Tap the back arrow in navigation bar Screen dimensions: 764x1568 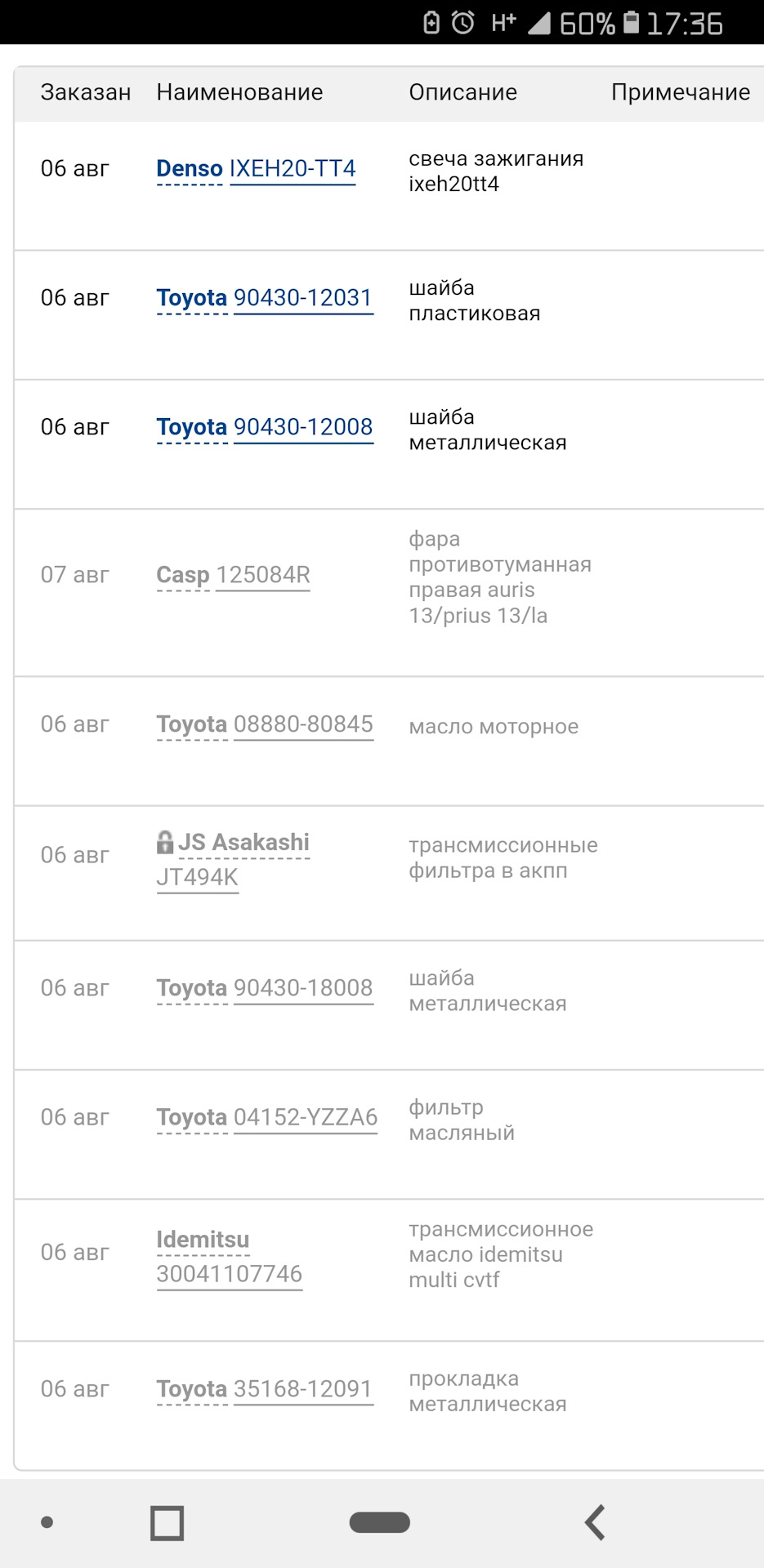593,1521
